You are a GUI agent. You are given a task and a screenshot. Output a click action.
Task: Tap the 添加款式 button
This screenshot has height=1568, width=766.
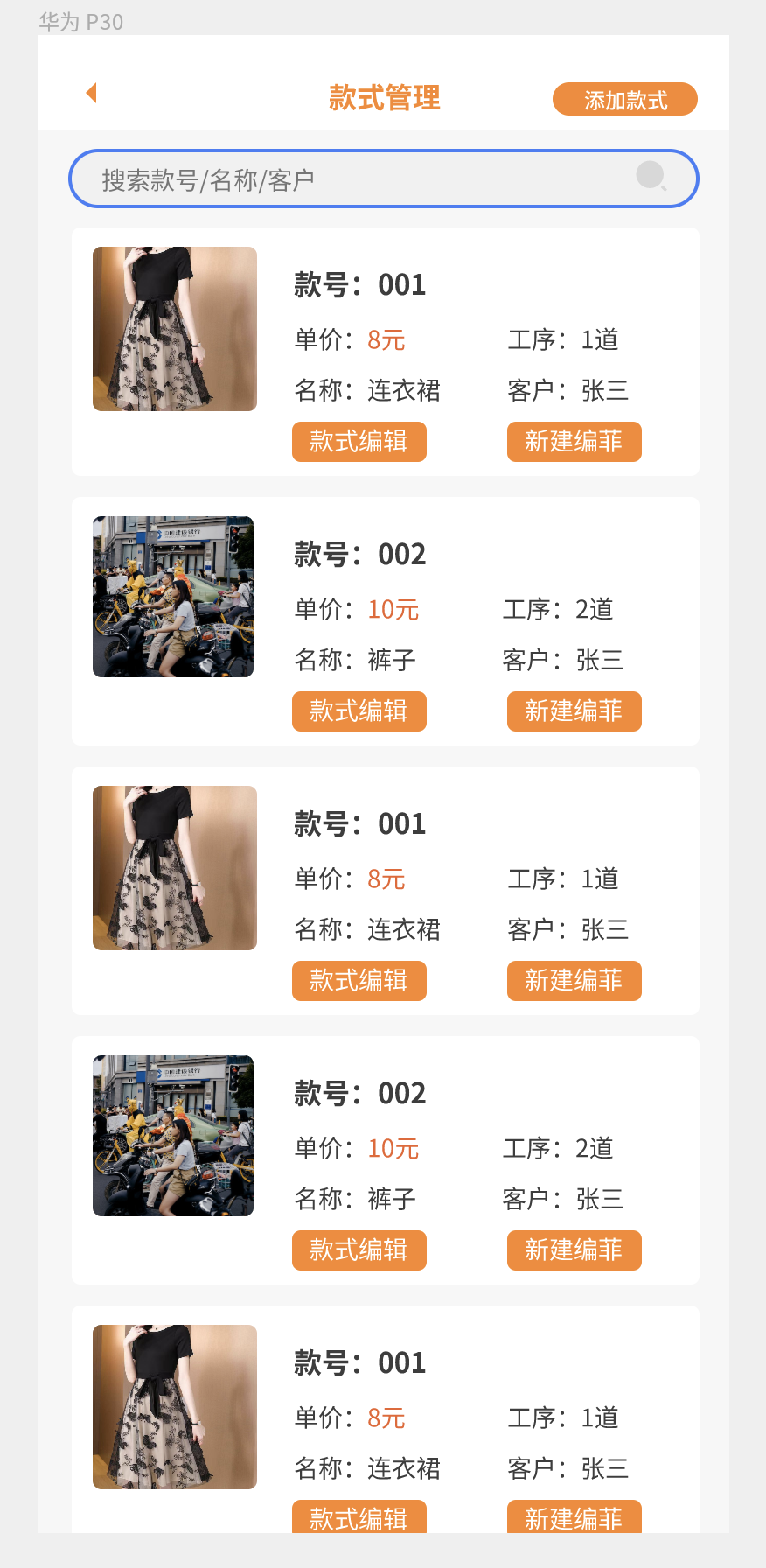[624, 100]
